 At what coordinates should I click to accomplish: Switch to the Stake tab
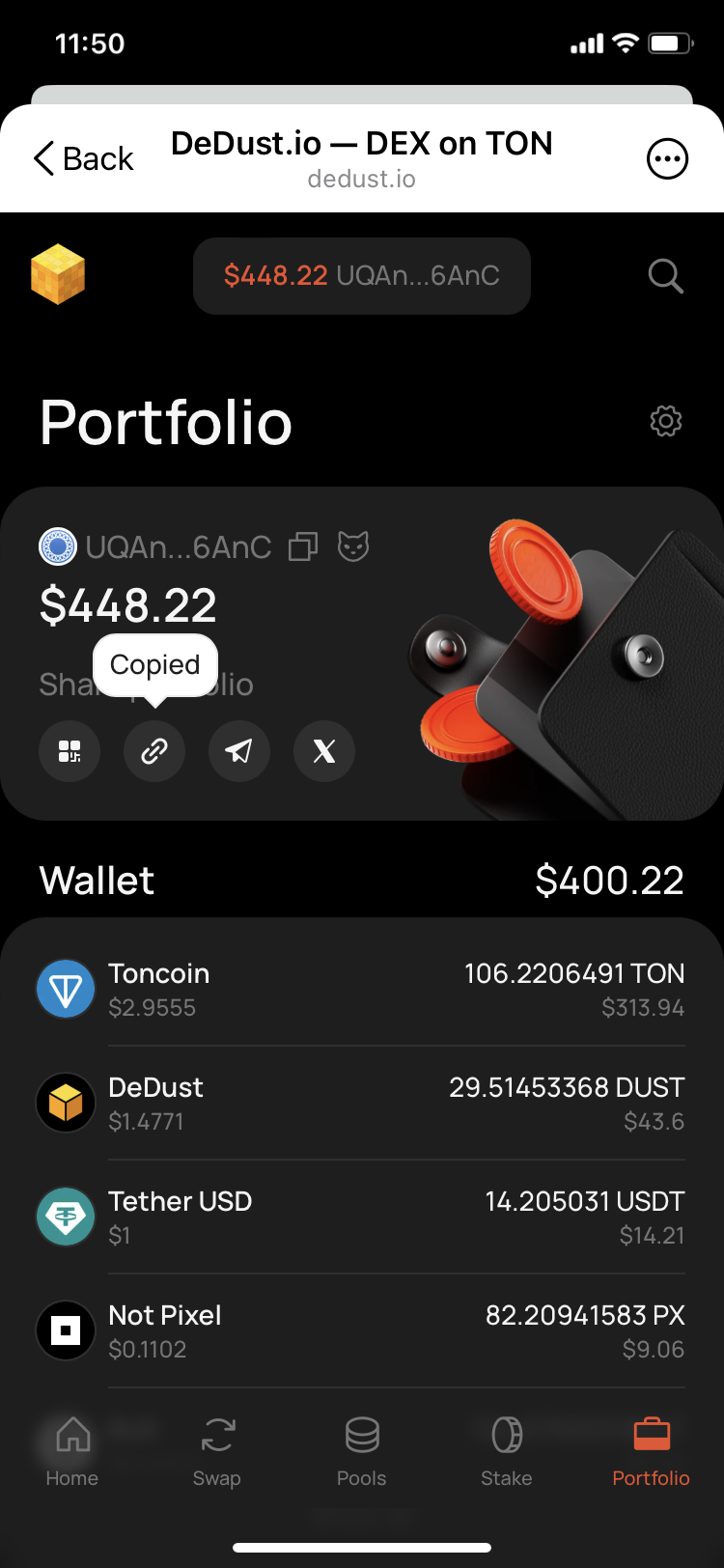click(x=507, y=1450)
